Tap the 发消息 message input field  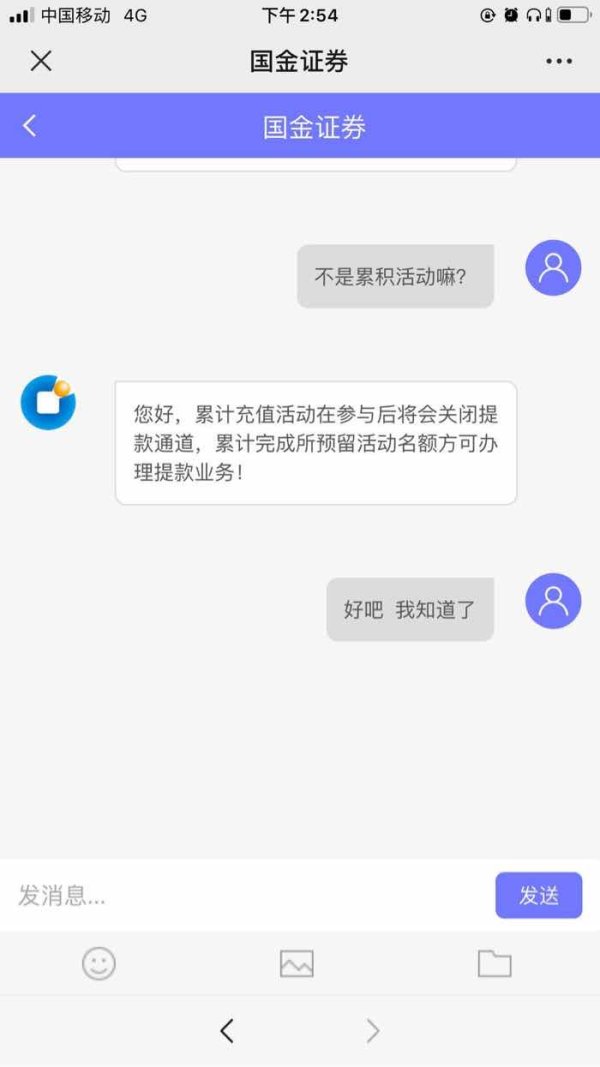point(248,896)
